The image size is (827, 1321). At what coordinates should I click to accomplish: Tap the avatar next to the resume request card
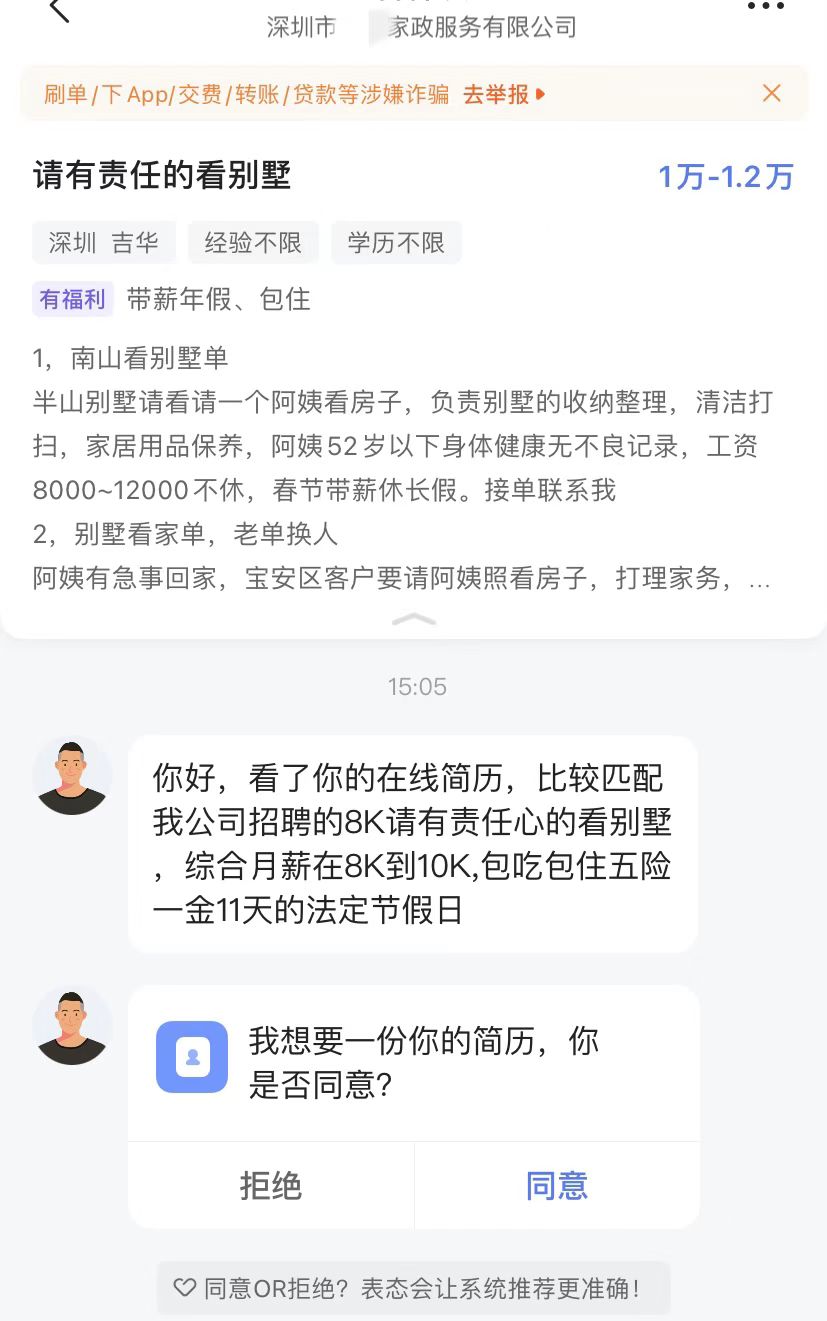point(71,1025)
